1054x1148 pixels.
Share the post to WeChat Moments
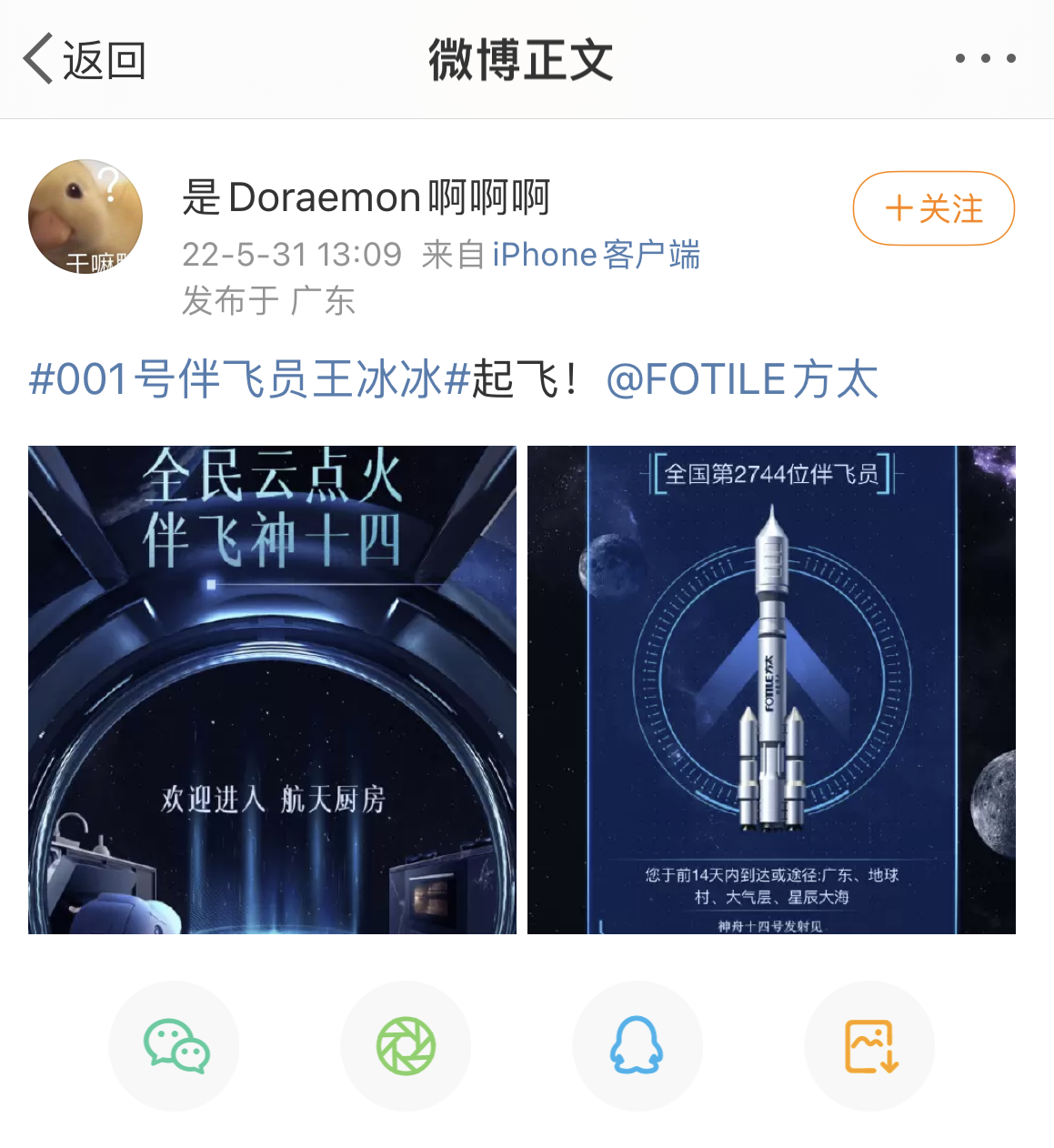tap(407, 1046)
